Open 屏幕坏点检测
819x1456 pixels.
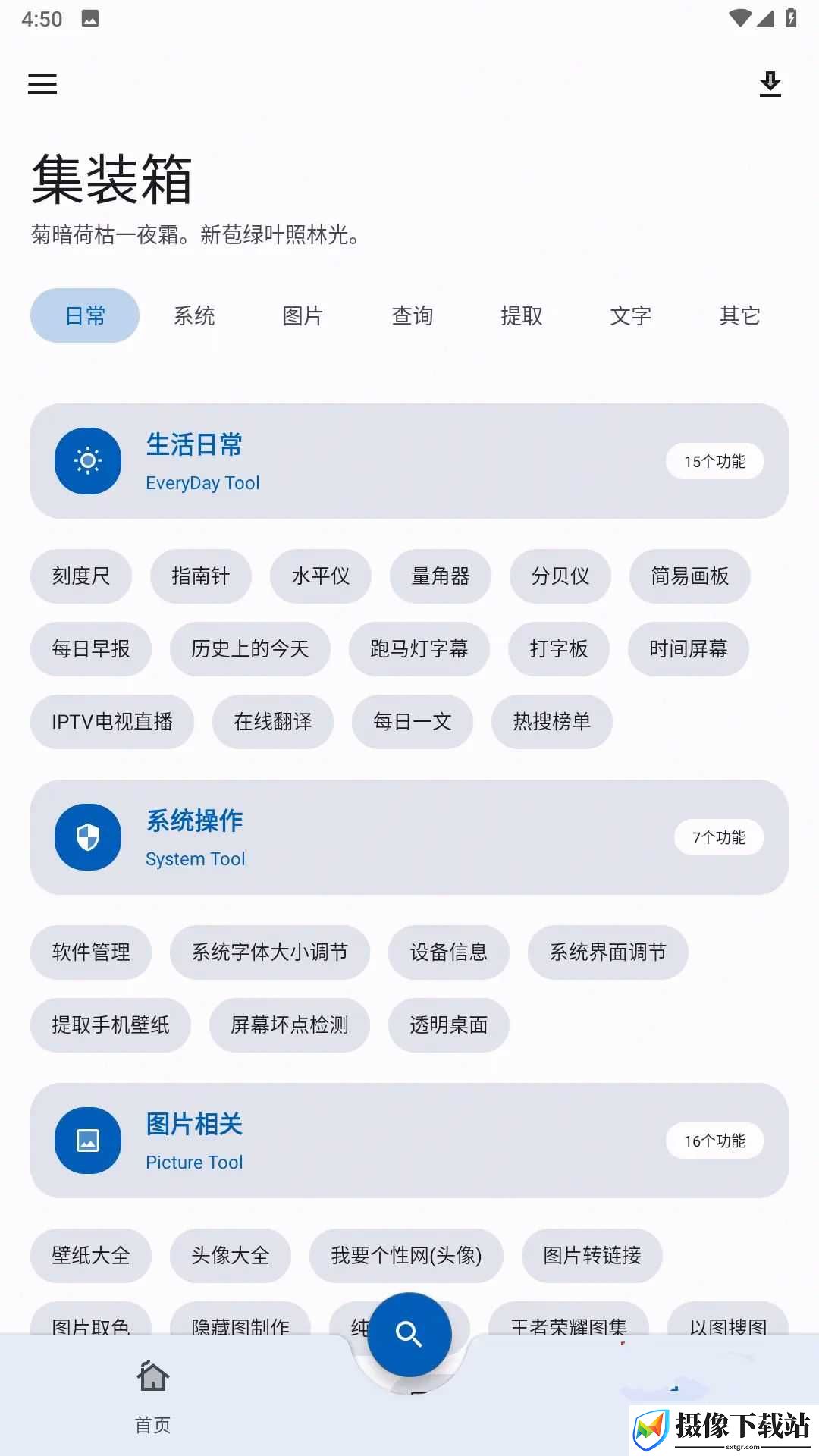(290, 1025)
